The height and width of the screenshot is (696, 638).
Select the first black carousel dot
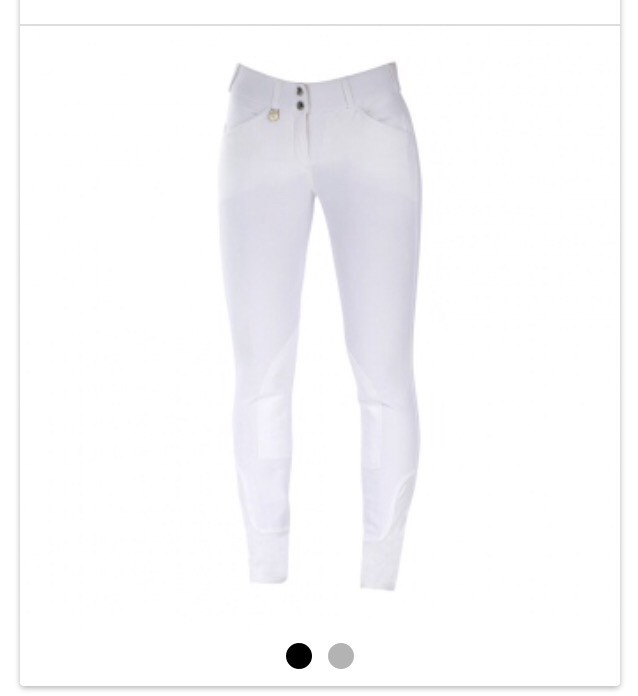coord(299,656)
